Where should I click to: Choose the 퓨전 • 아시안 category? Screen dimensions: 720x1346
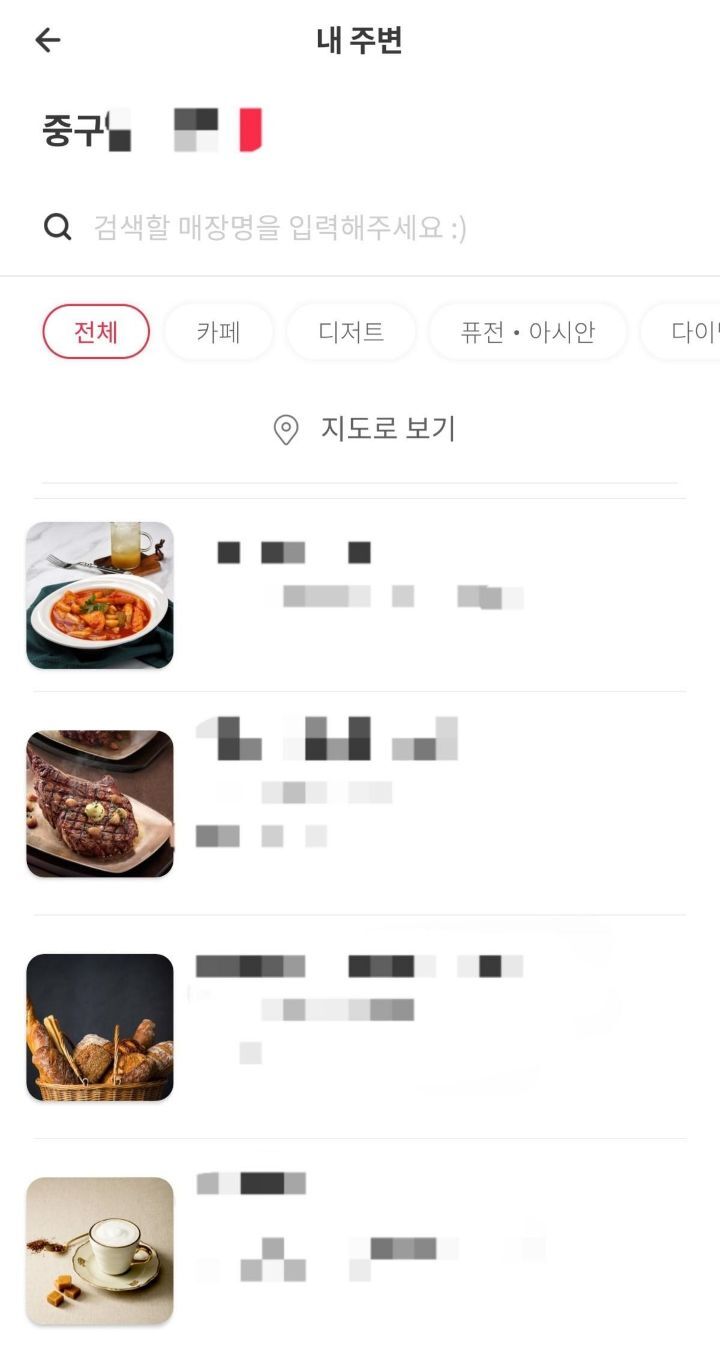[x=527, y=332]
